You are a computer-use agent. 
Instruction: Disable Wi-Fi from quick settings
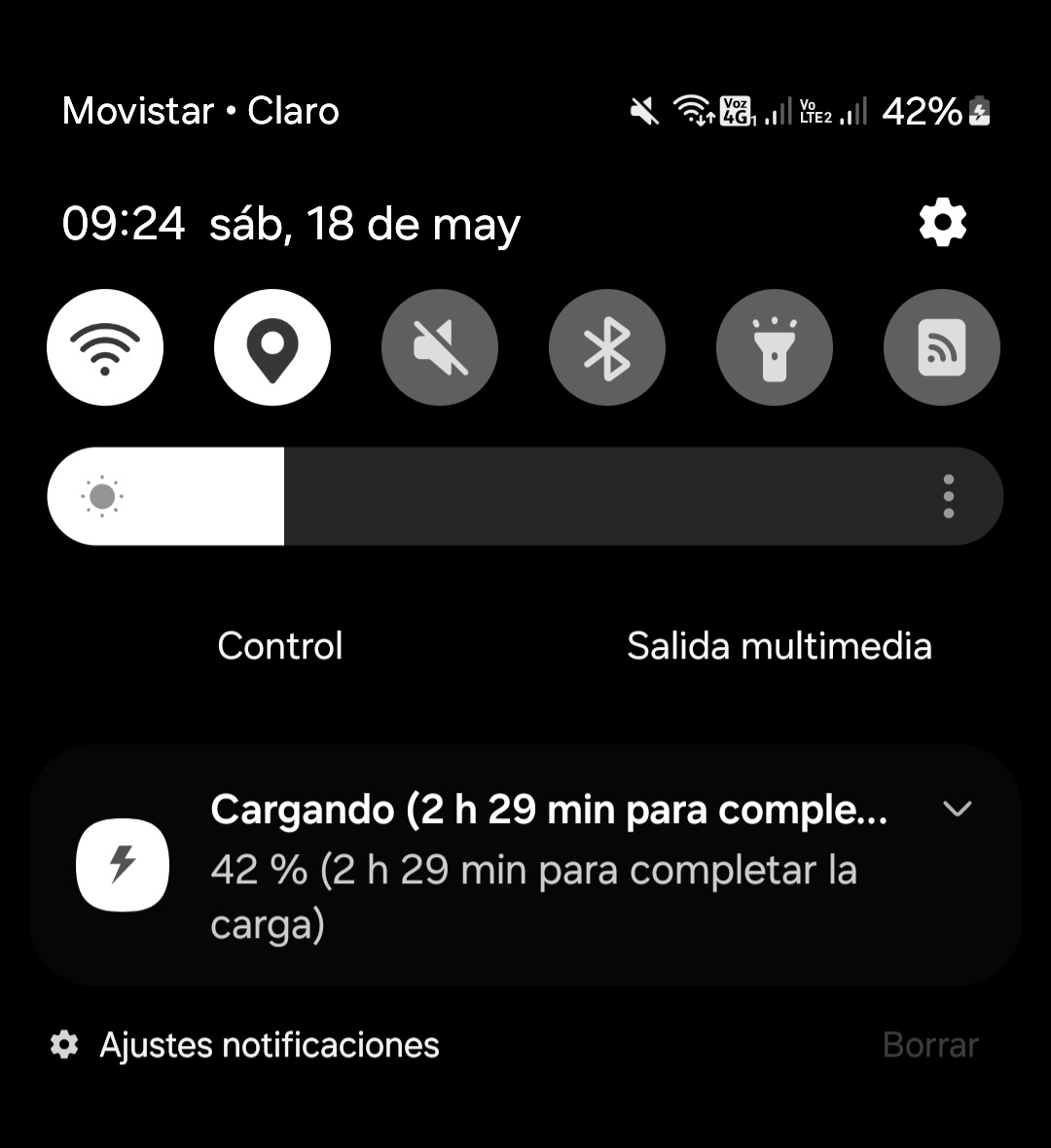(105, 347)
